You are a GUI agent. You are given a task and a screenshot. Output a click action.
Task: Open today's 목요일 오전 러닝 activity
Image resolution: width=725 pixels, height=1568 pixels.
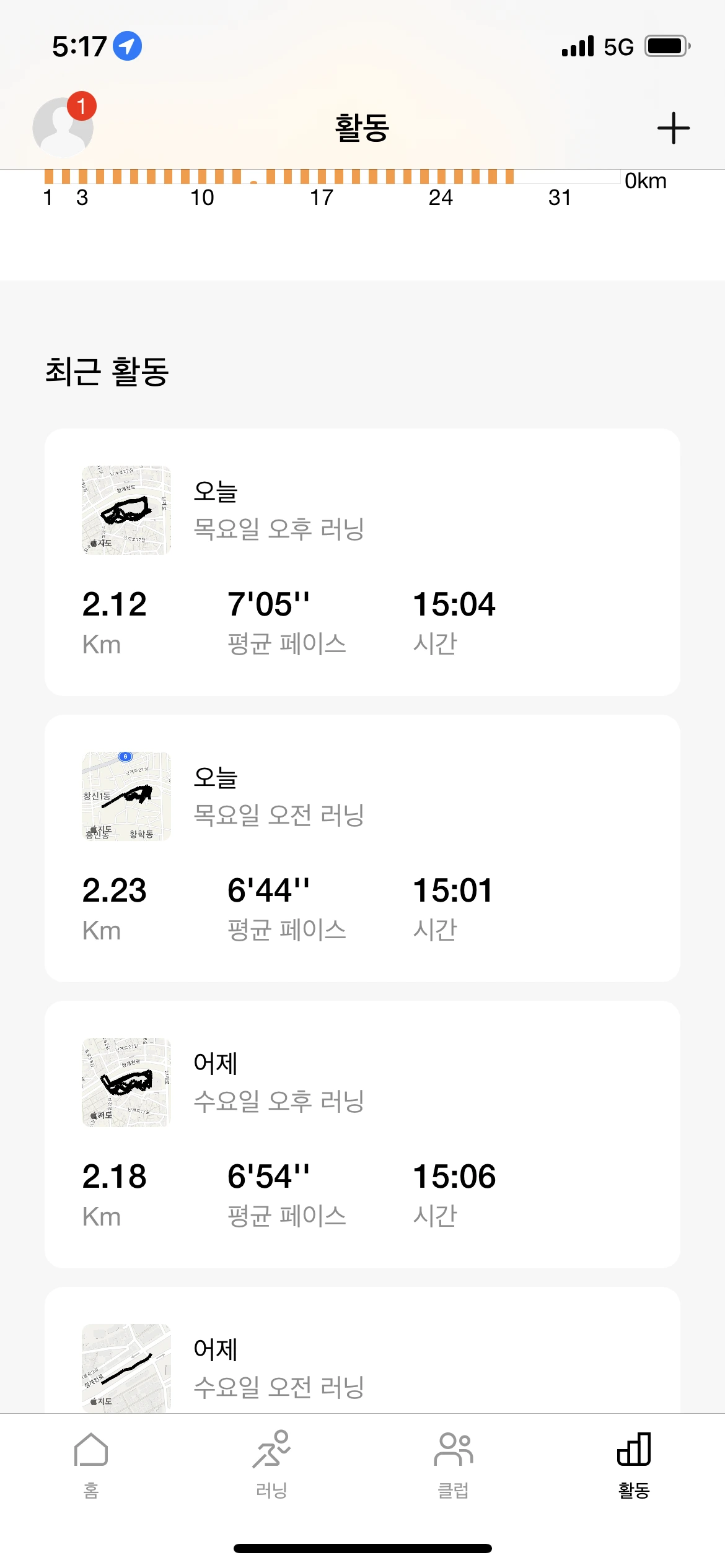coord(362,848)
